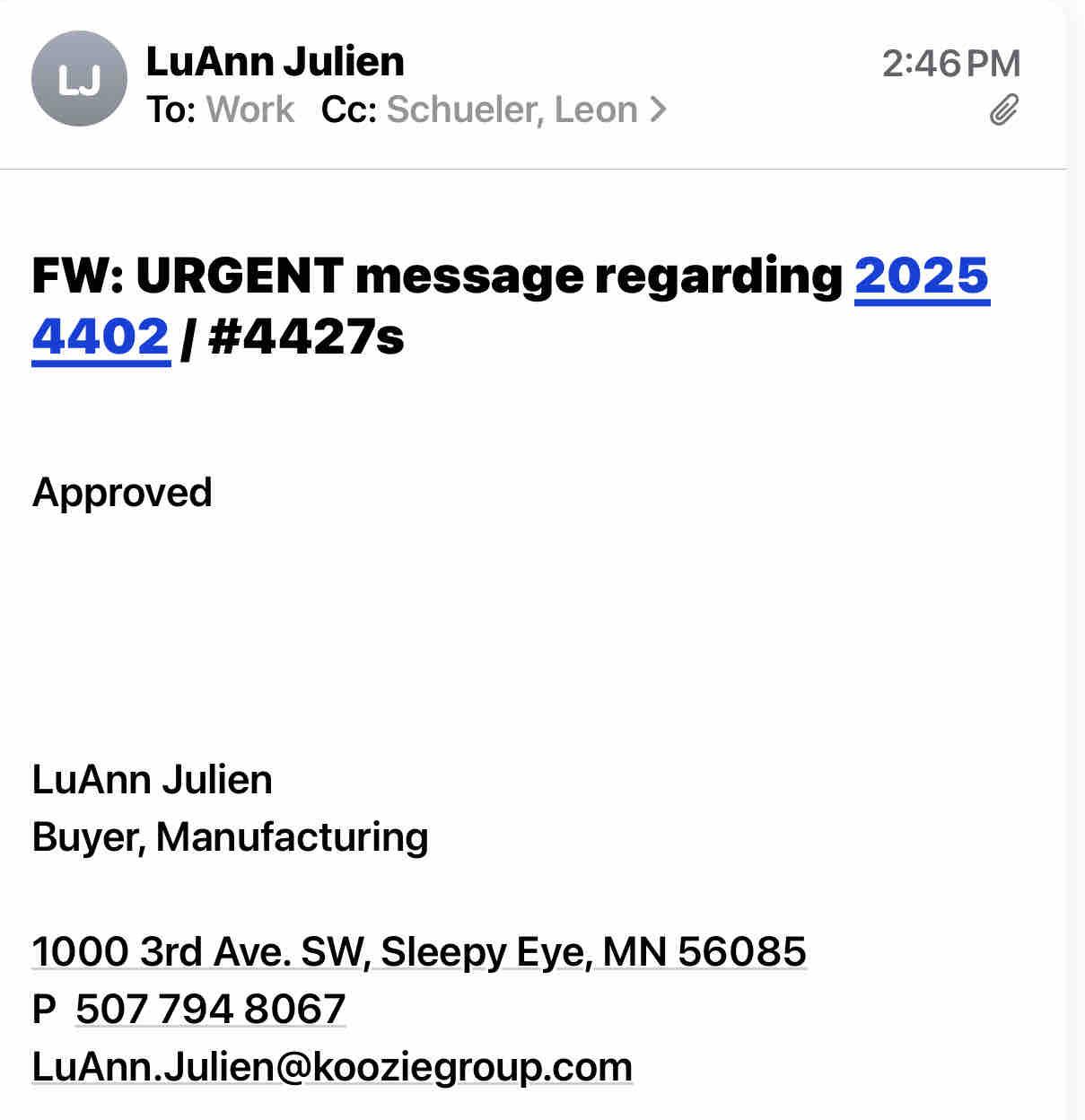Expand recipient details chevron
The height and width of the screenshot is (1120, 1085).
coord(659,109)
